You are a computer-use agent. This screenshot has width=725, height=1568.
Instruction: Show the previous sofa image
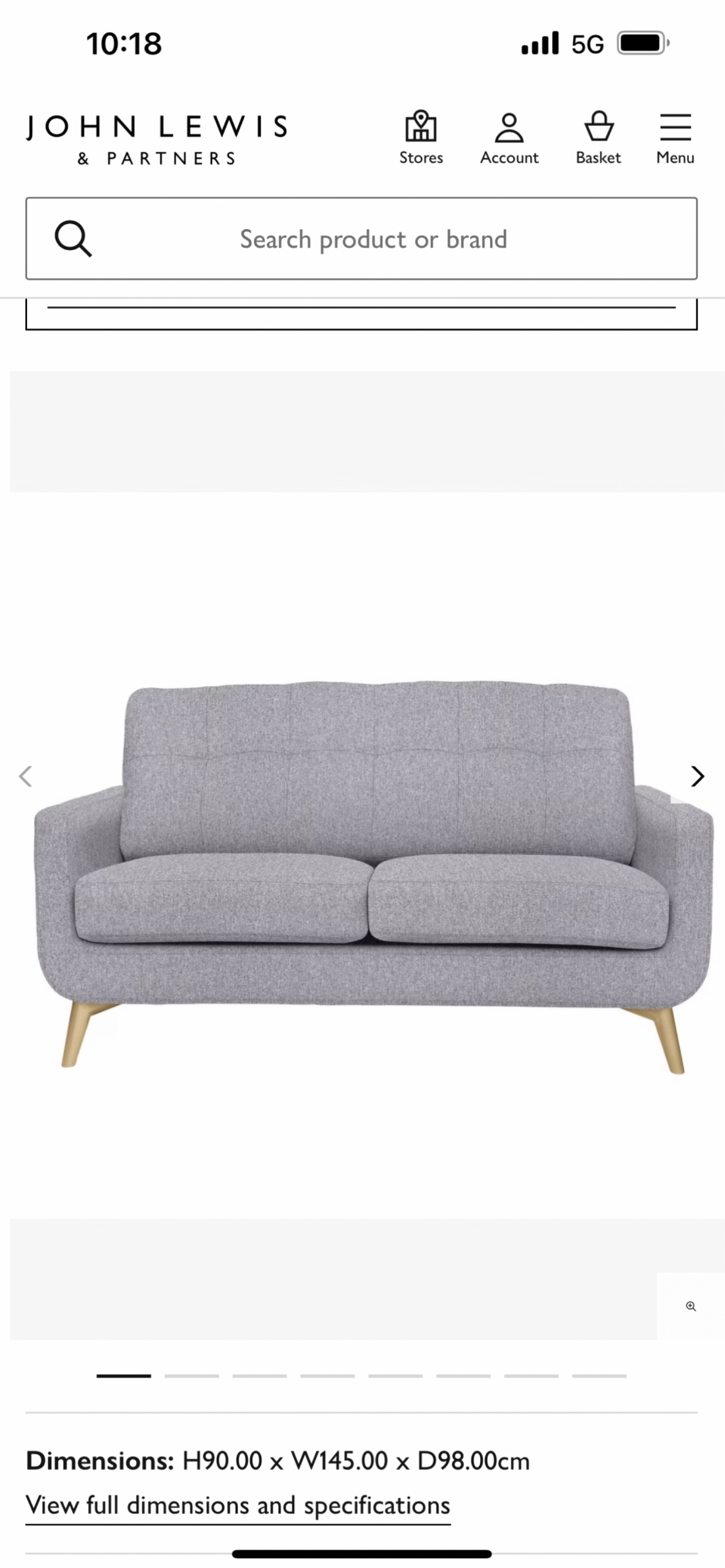point(26,776)
